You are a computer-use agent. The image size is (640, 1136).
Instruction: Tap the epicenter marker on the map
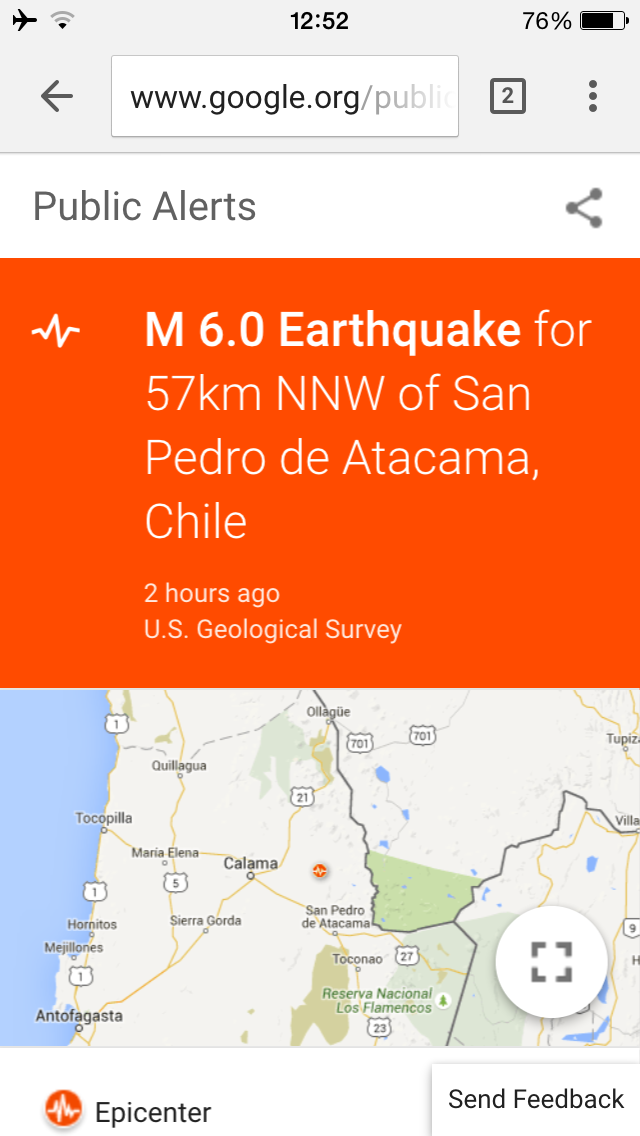319,870
